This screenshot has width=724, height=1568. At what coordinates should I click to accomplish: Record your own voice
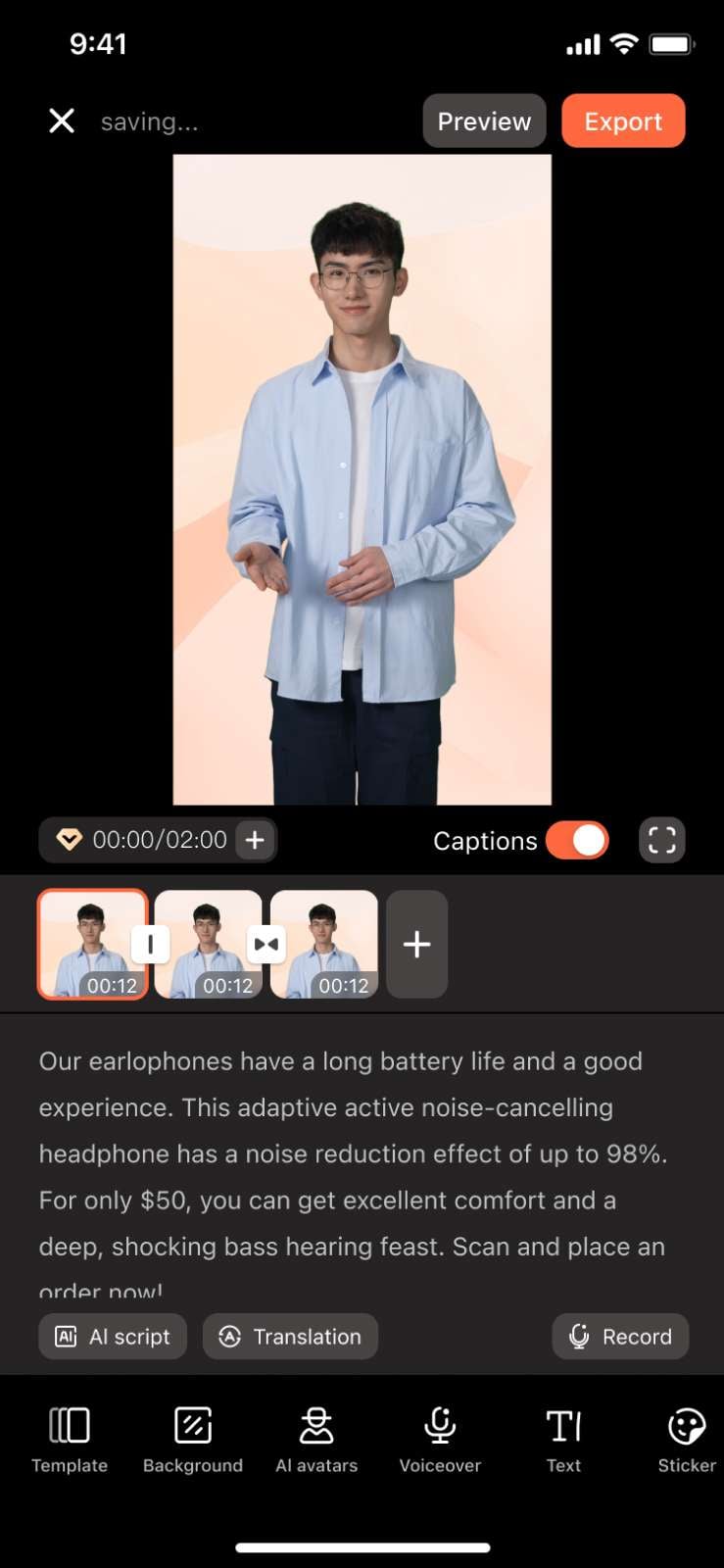[x=620, y=1337]
